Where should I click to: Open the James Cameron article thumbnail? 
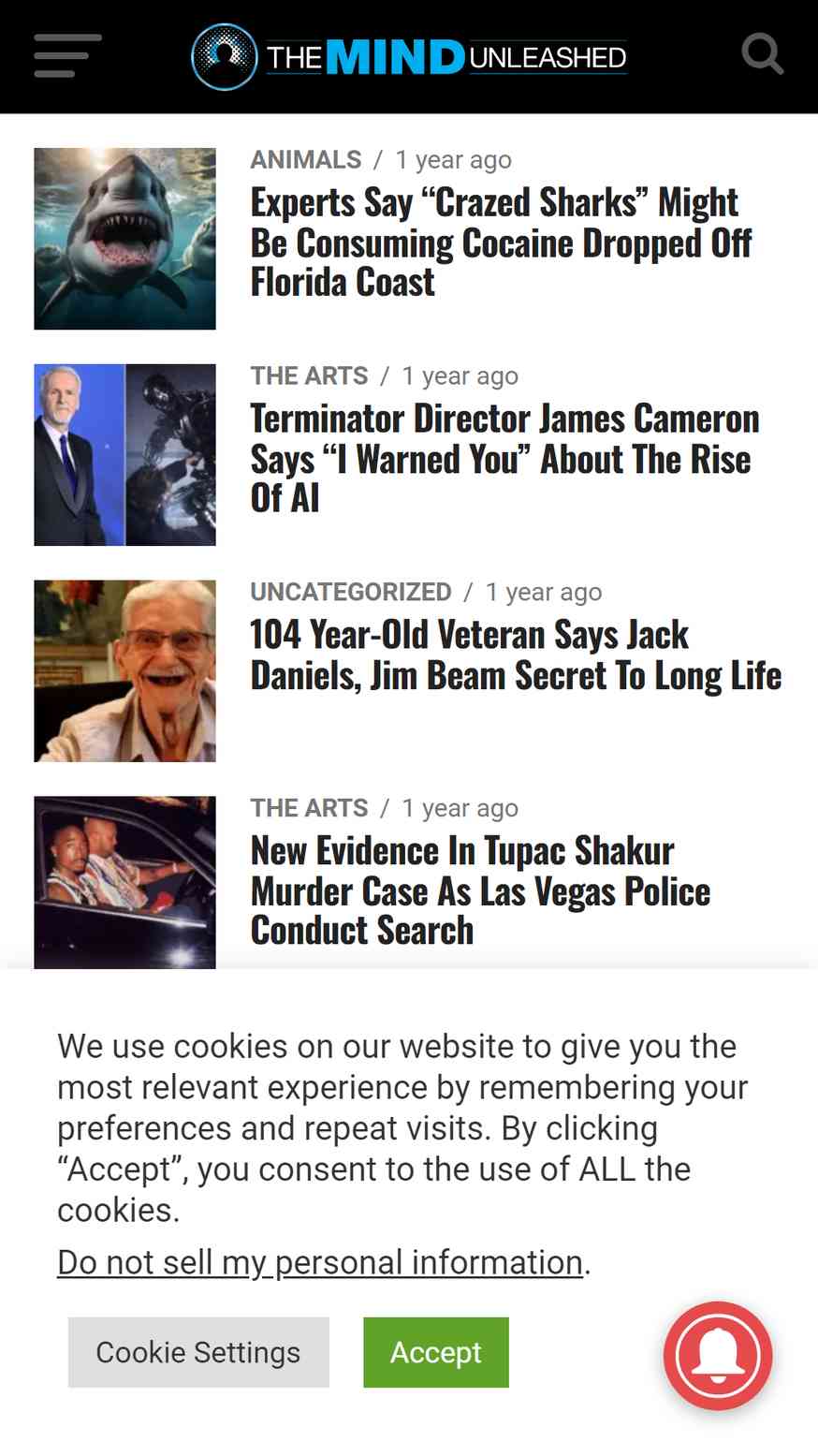point(124,455)
